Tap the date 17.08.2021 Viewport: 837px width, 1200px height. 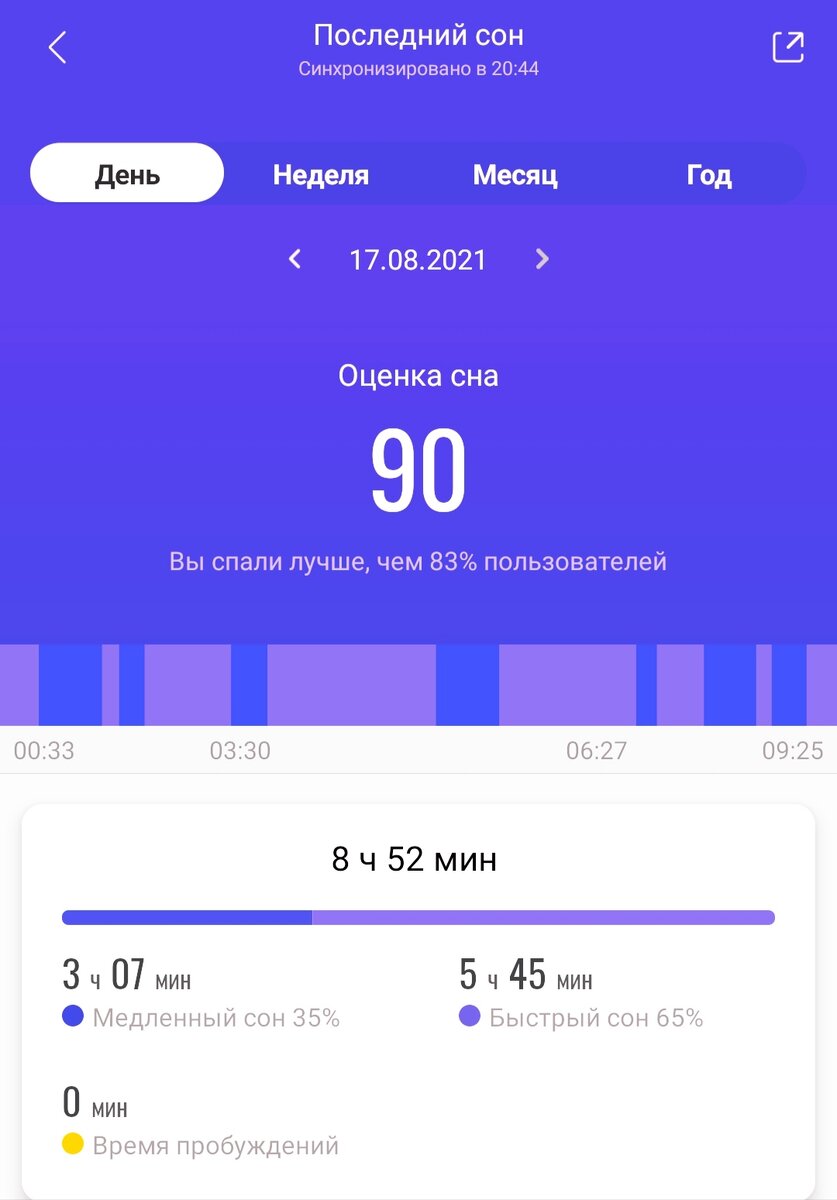coord(418,259)
